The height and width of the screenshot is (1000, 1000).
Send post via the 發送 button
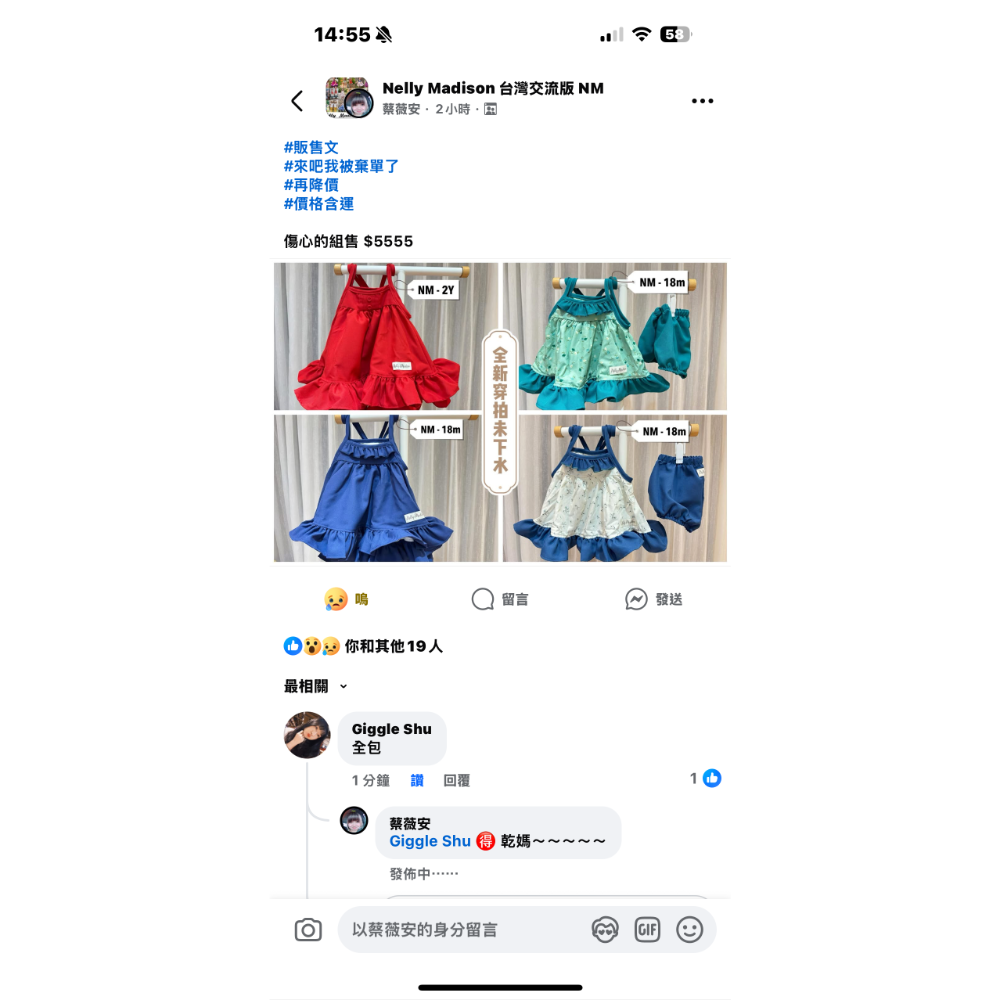point(654,599)
